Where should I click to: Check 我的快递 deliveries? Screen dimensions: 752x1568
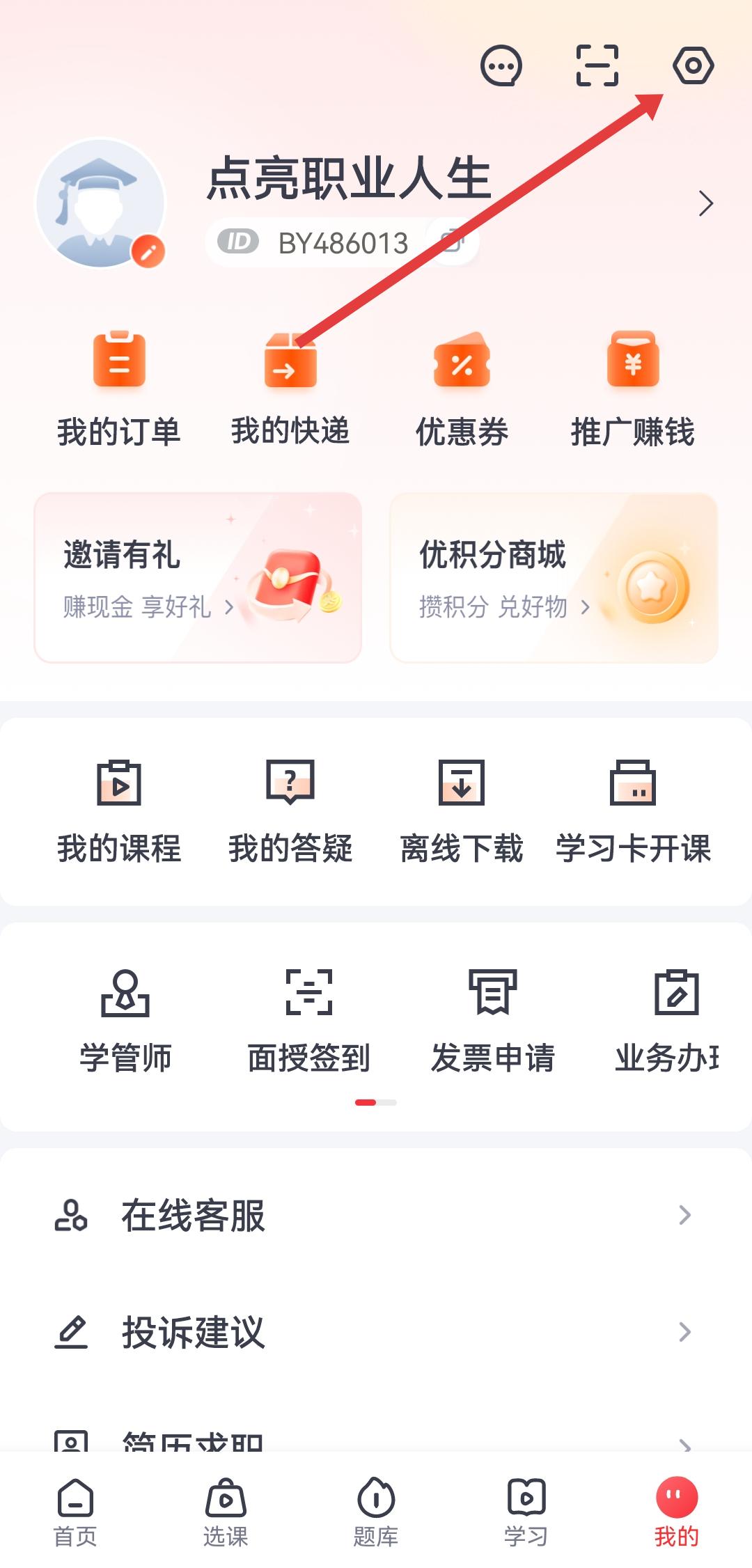coord(290,389)
